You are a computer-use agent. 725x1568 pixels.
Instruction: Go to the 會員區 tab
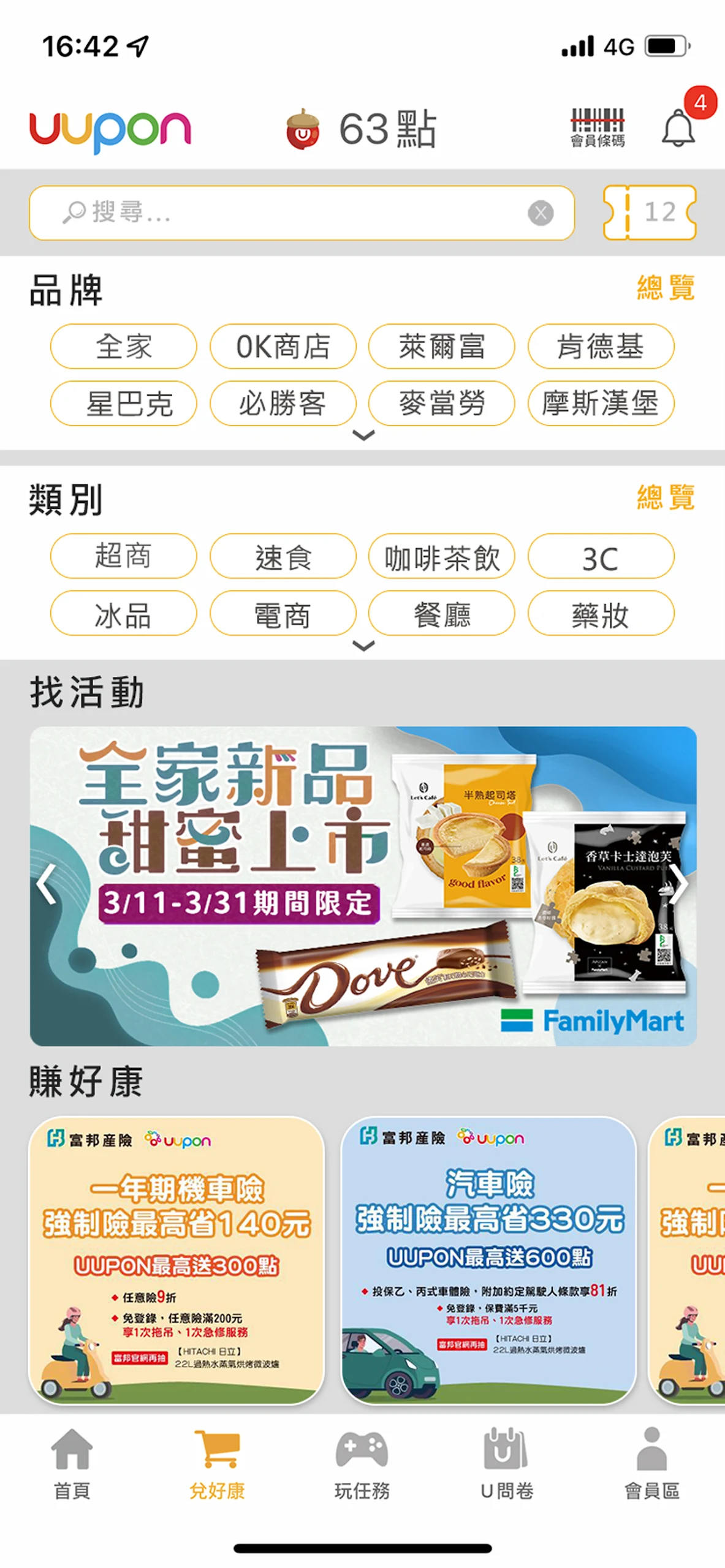pos(651,1464)
